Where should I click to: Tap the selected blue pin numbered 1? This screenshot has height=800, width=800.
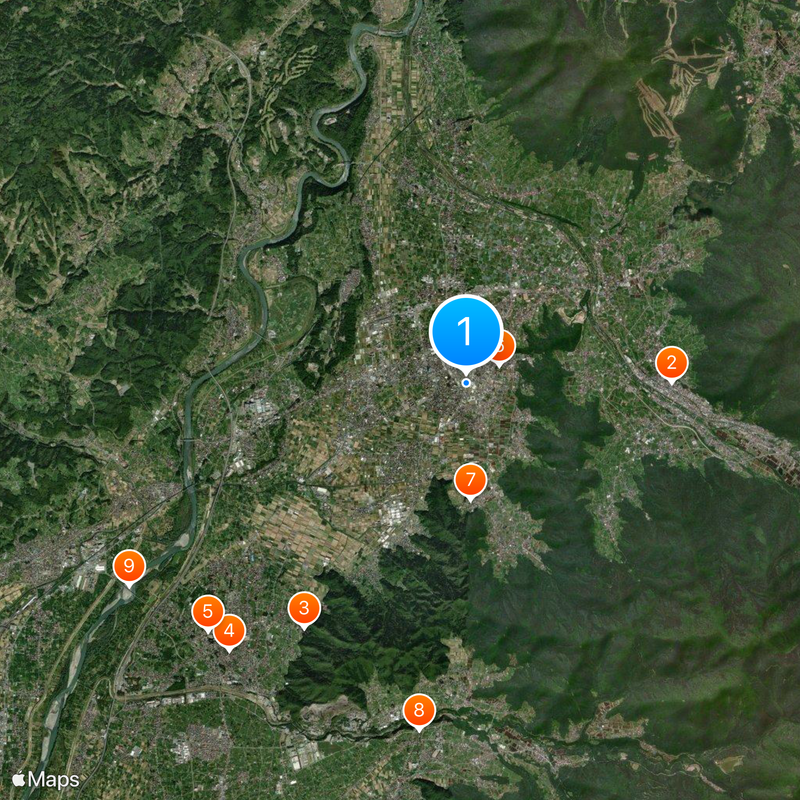click(465, 331)
